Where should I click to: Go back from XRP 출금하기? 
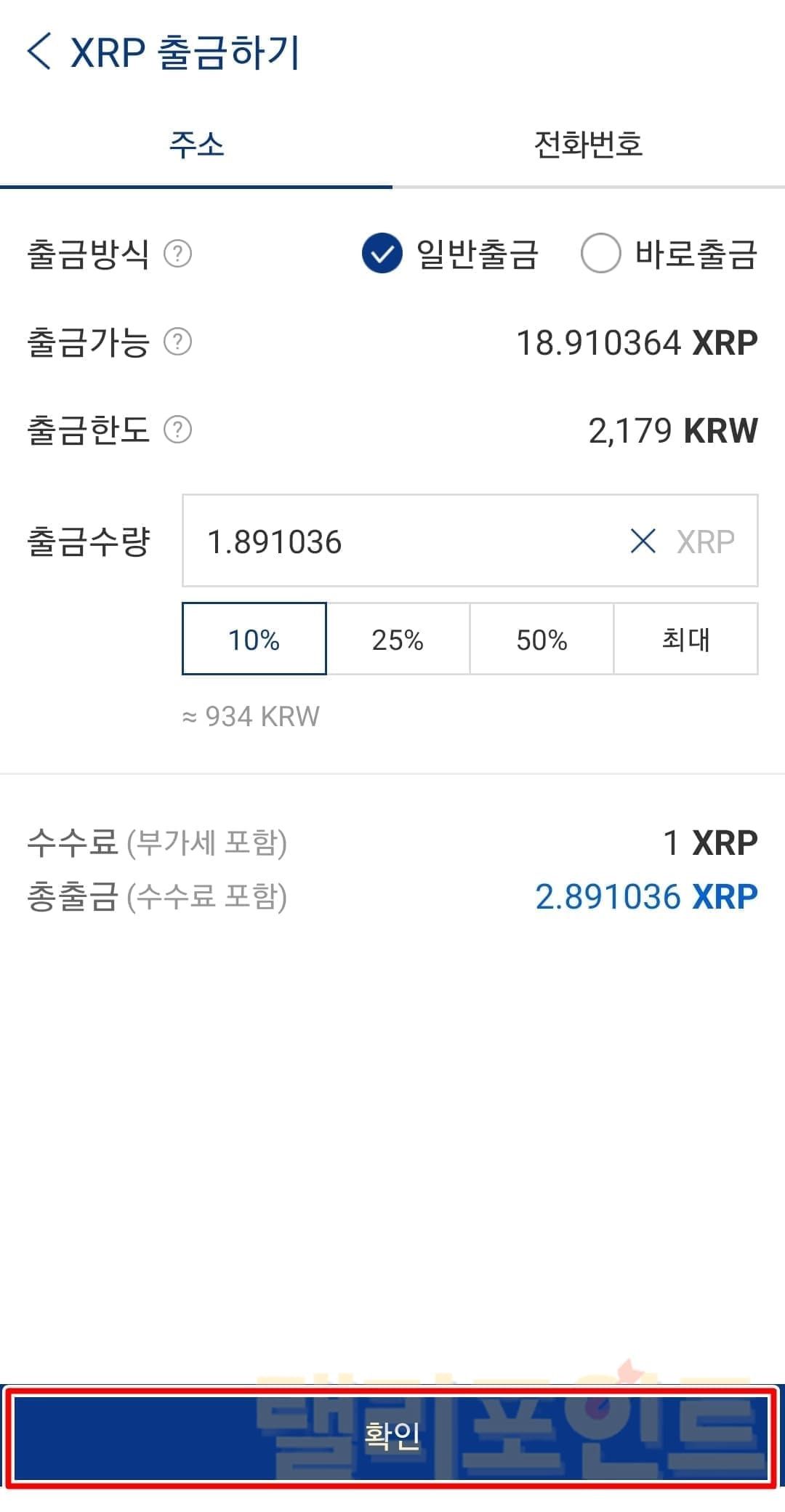coord(39,52)
